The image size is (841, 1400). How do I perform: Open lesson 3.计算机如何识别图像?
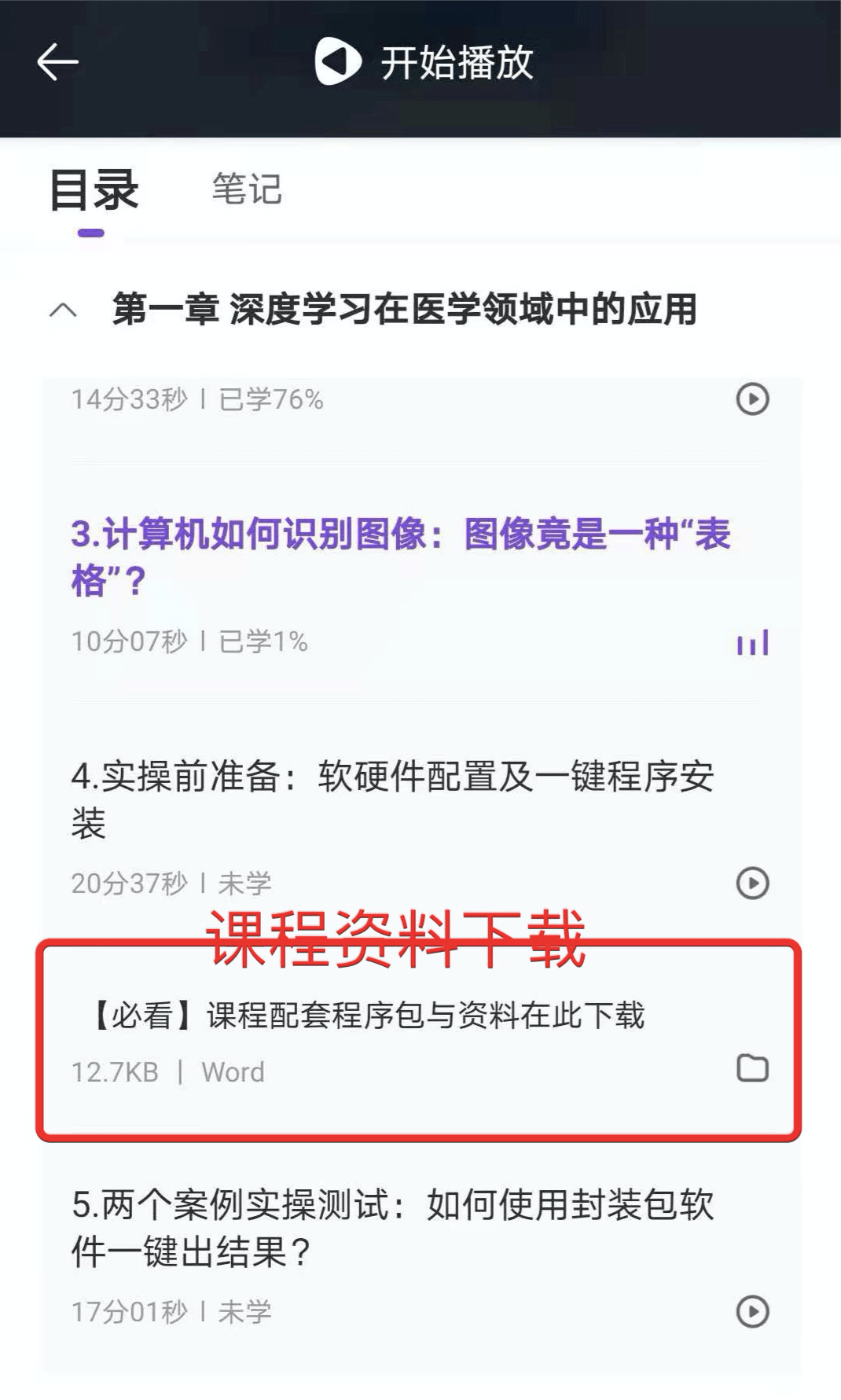(x=401, y=557)
